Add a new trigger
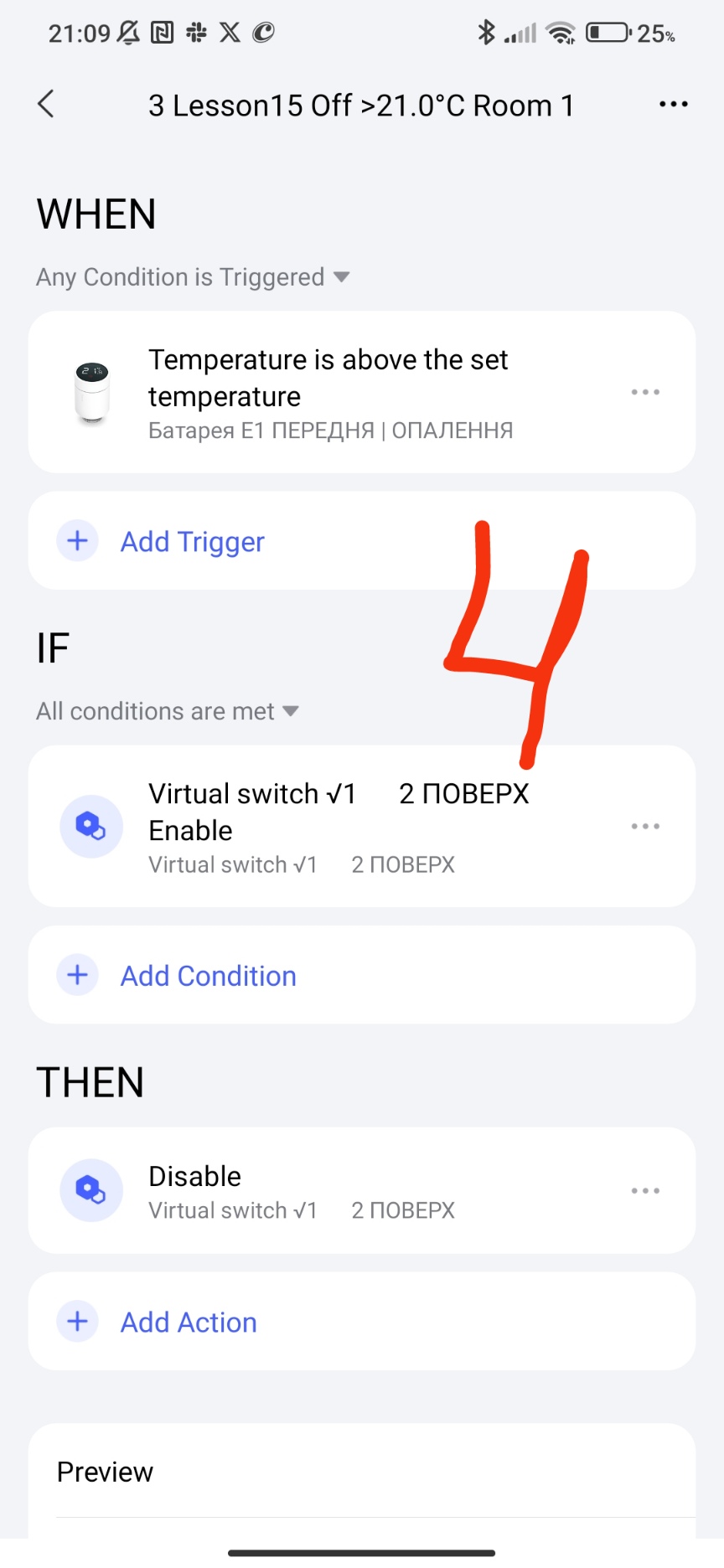The height and width of the screenshot is (1568, 724). point(193,542)
